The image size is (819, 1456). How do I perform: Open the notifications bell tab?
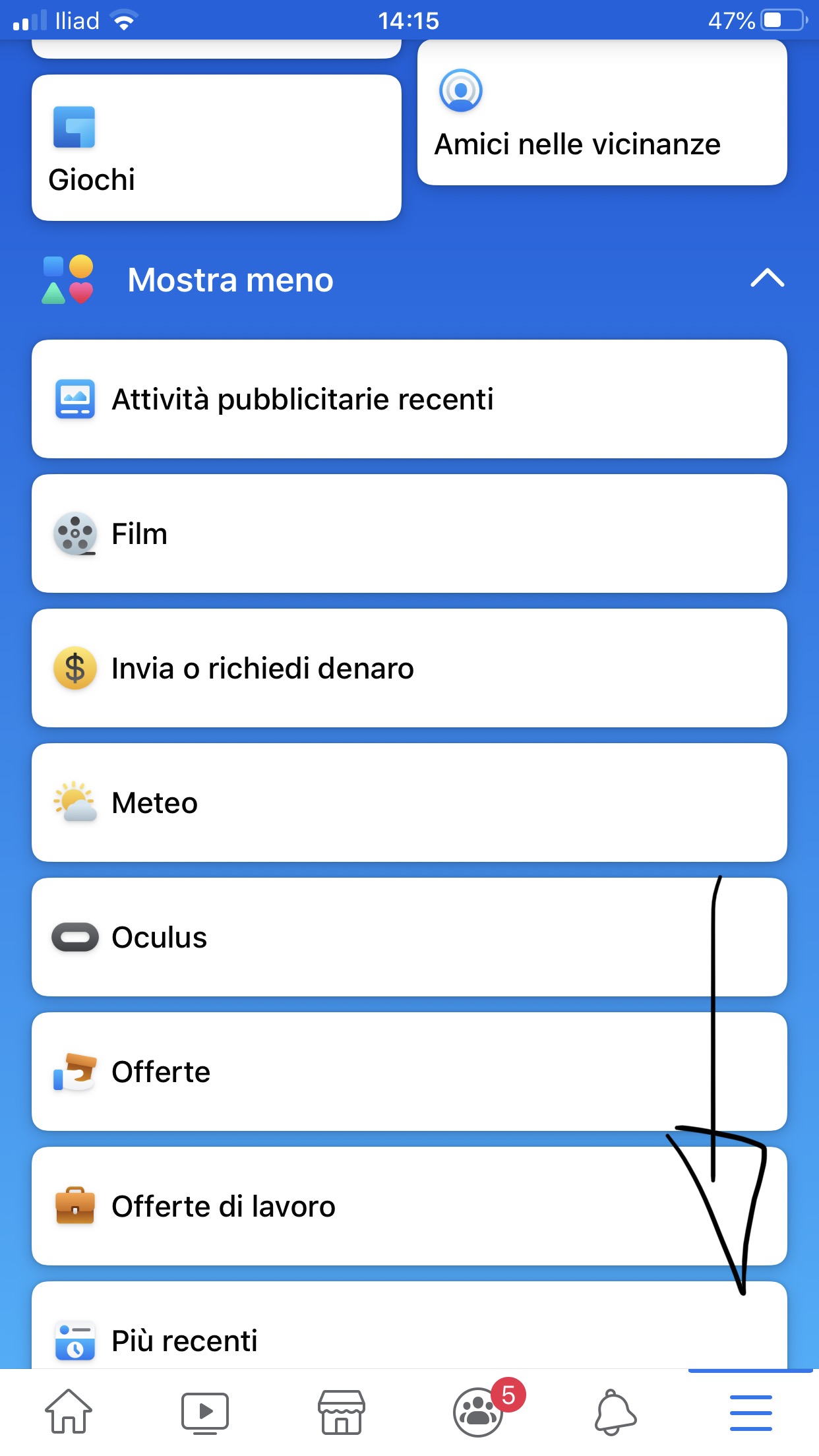(x=615, y=1412)
